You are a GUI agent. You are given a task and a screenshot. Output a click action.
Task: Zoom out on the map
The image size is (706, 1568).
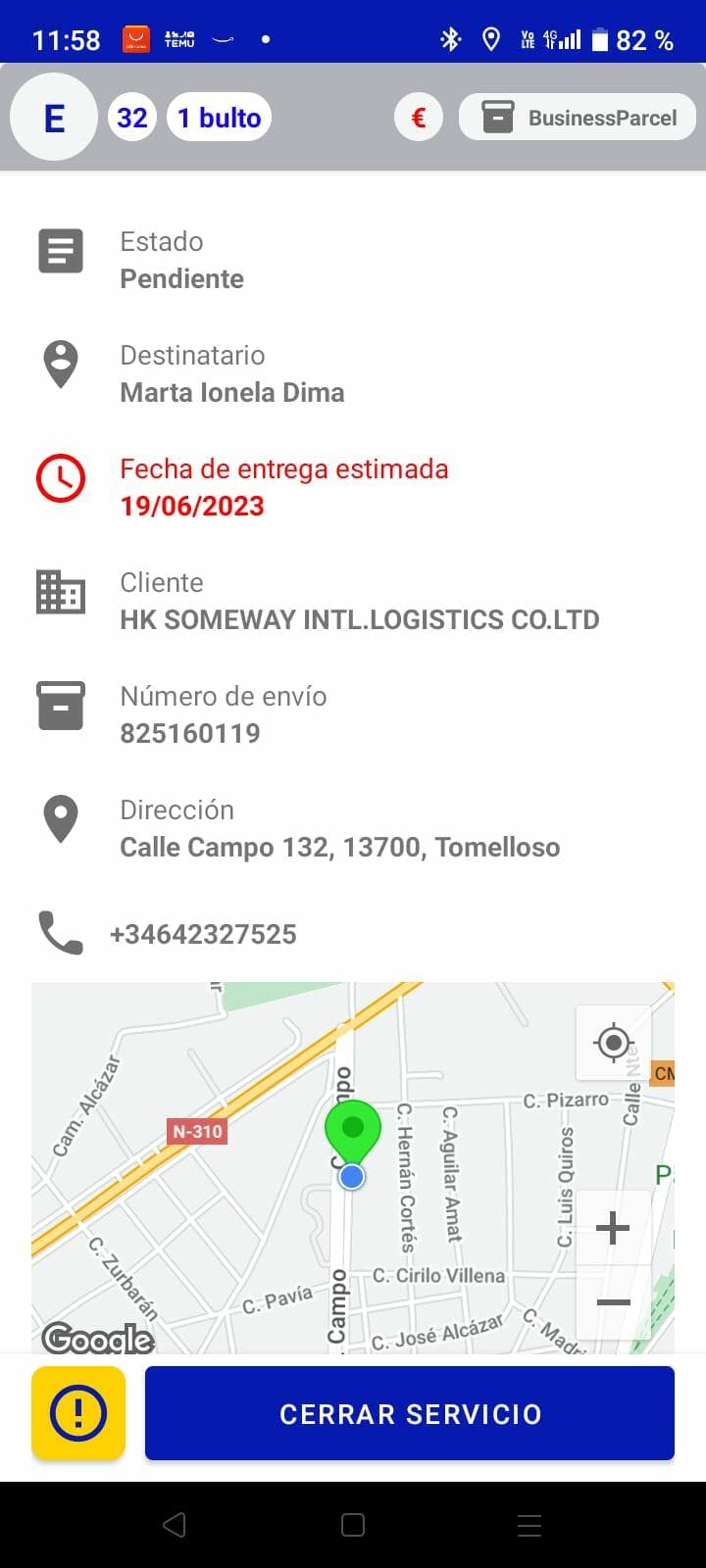click(x=613, y=1302)
